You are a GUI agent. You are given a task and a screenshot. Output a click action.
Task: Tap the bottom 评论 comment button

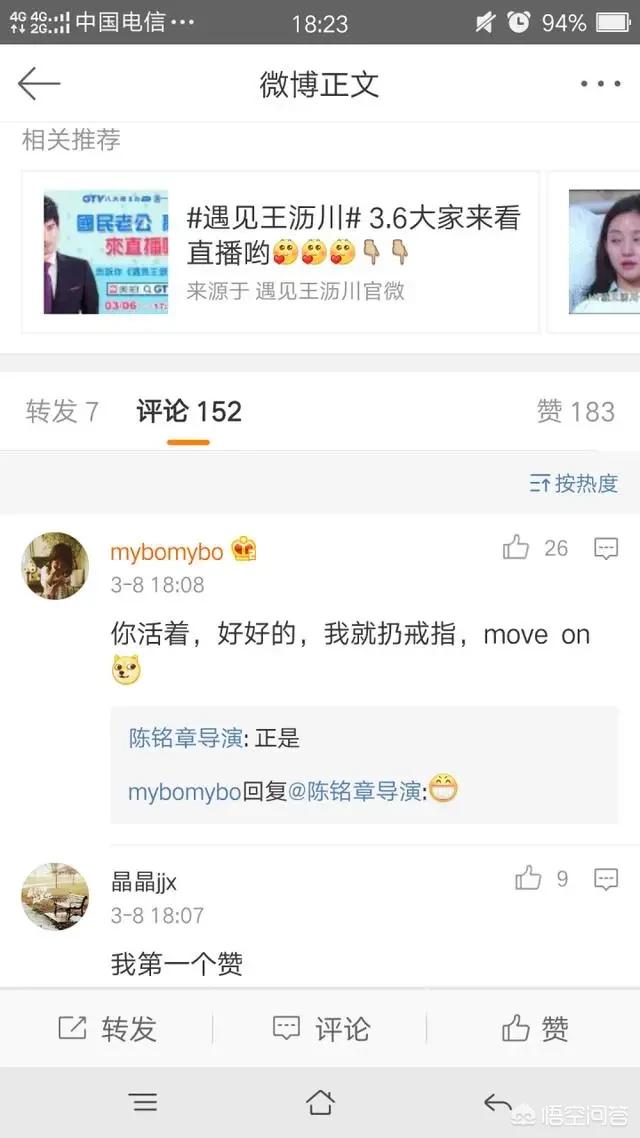pyautogui.click(x=321, y=1029)
